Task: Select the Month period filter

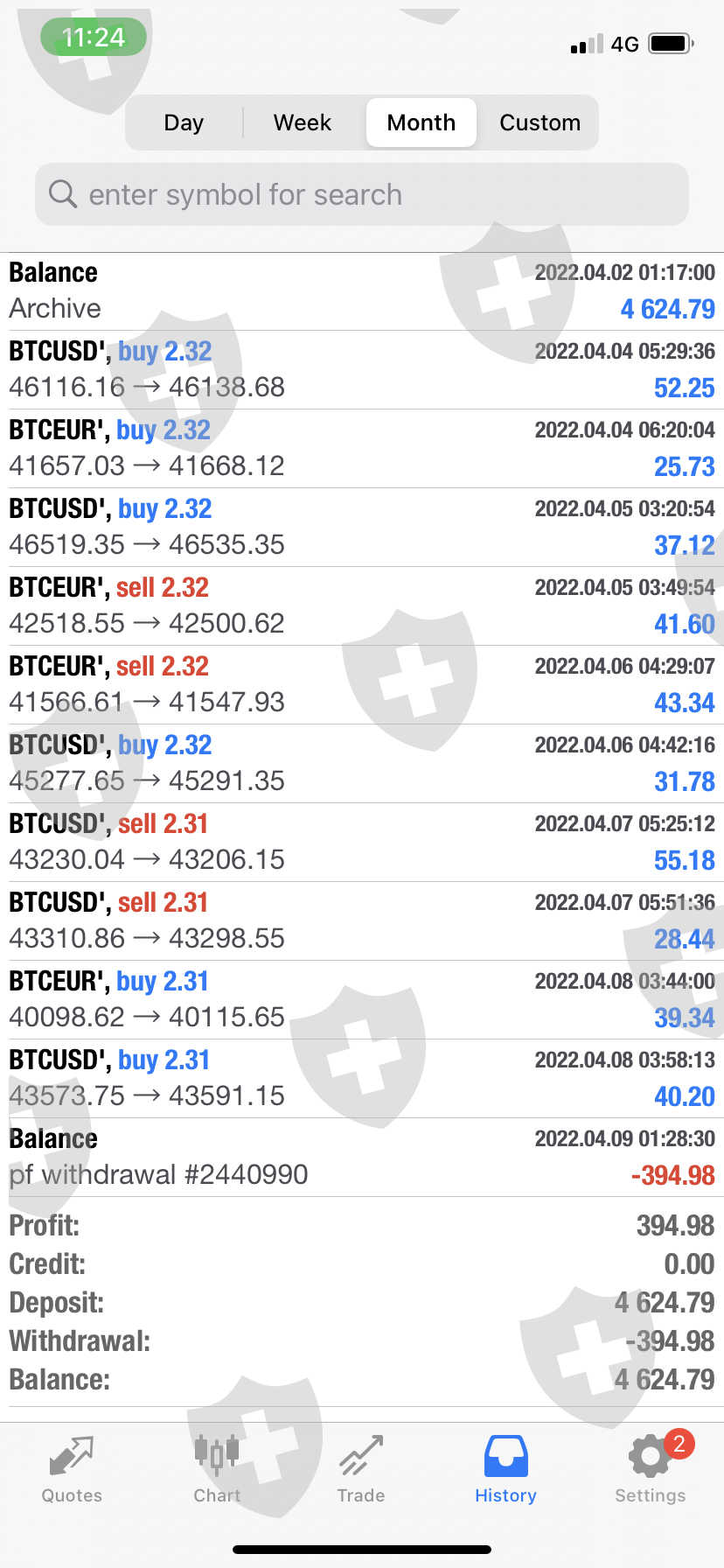Action: coord(421,122)
